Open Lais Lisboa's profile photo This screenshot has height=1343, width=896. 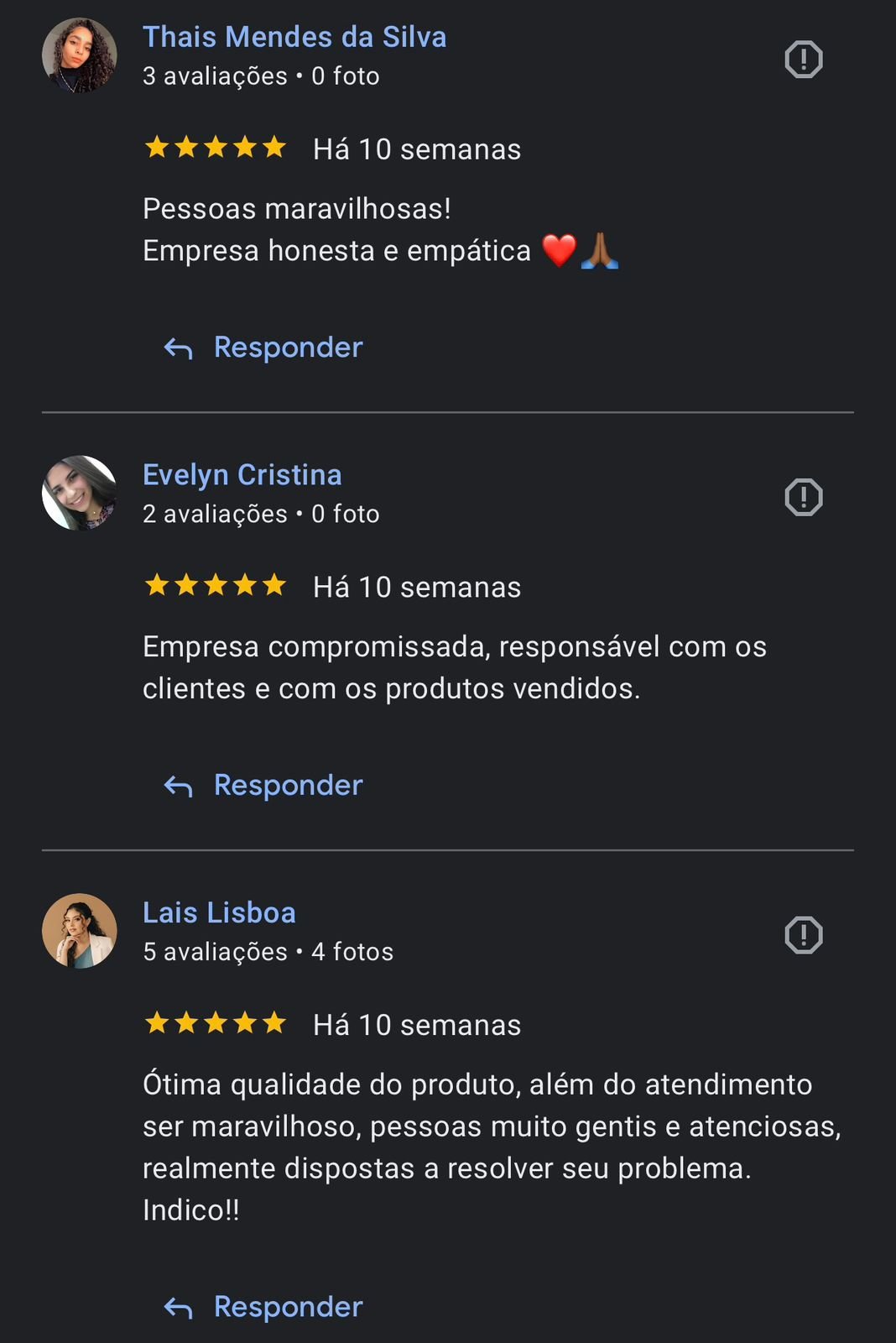click(x=80, y=931)
